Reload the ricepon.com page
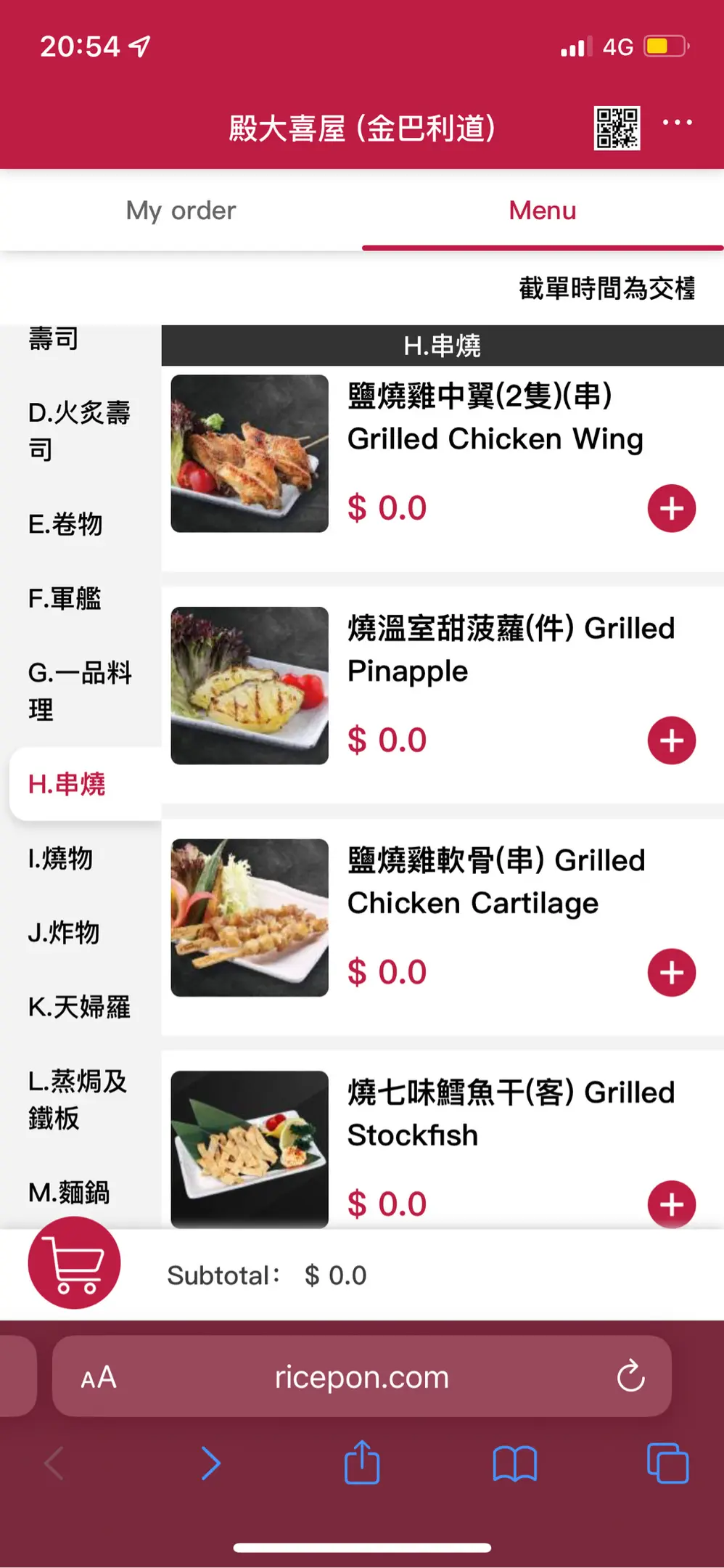724x1568 pixels. click(630, 1376)
